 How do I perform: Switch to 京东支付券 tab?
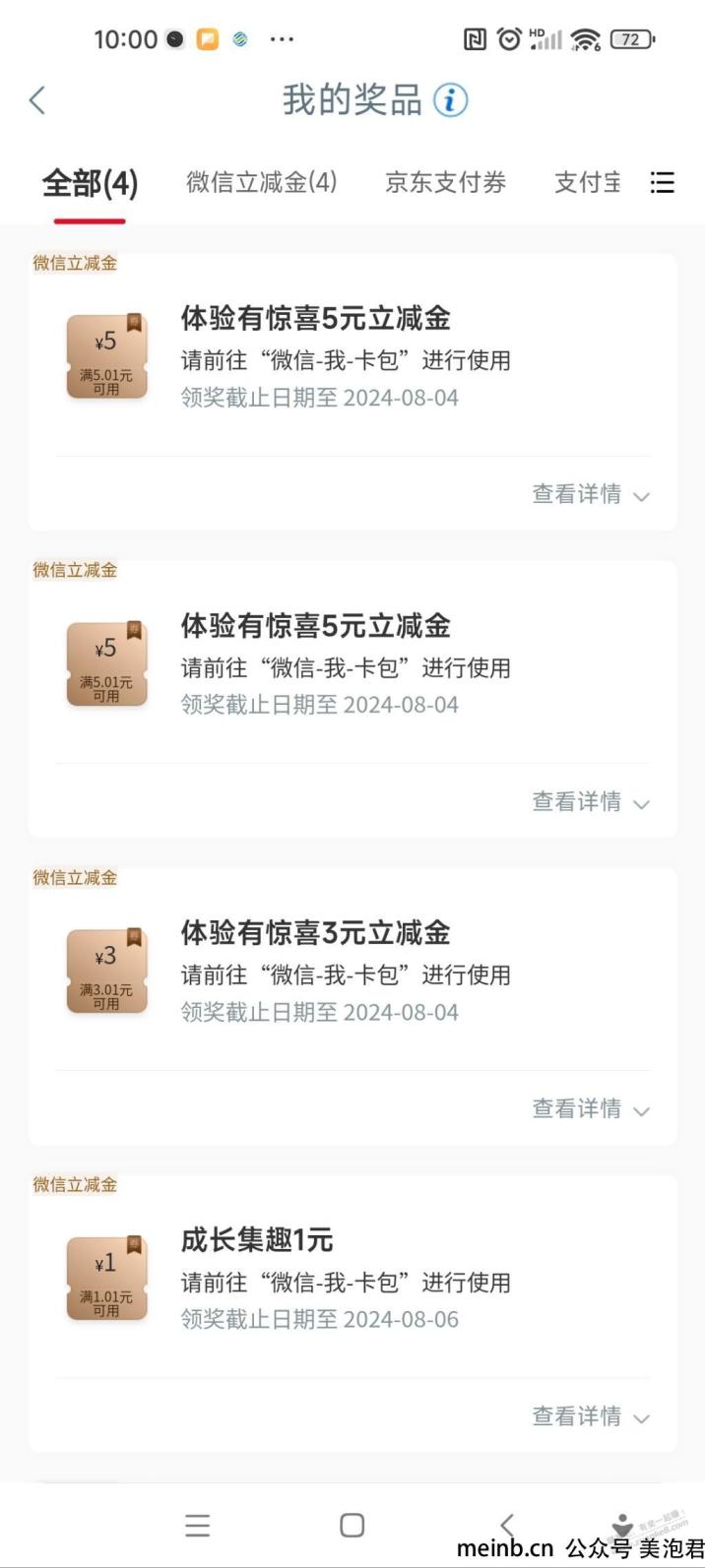coord(445,182)
